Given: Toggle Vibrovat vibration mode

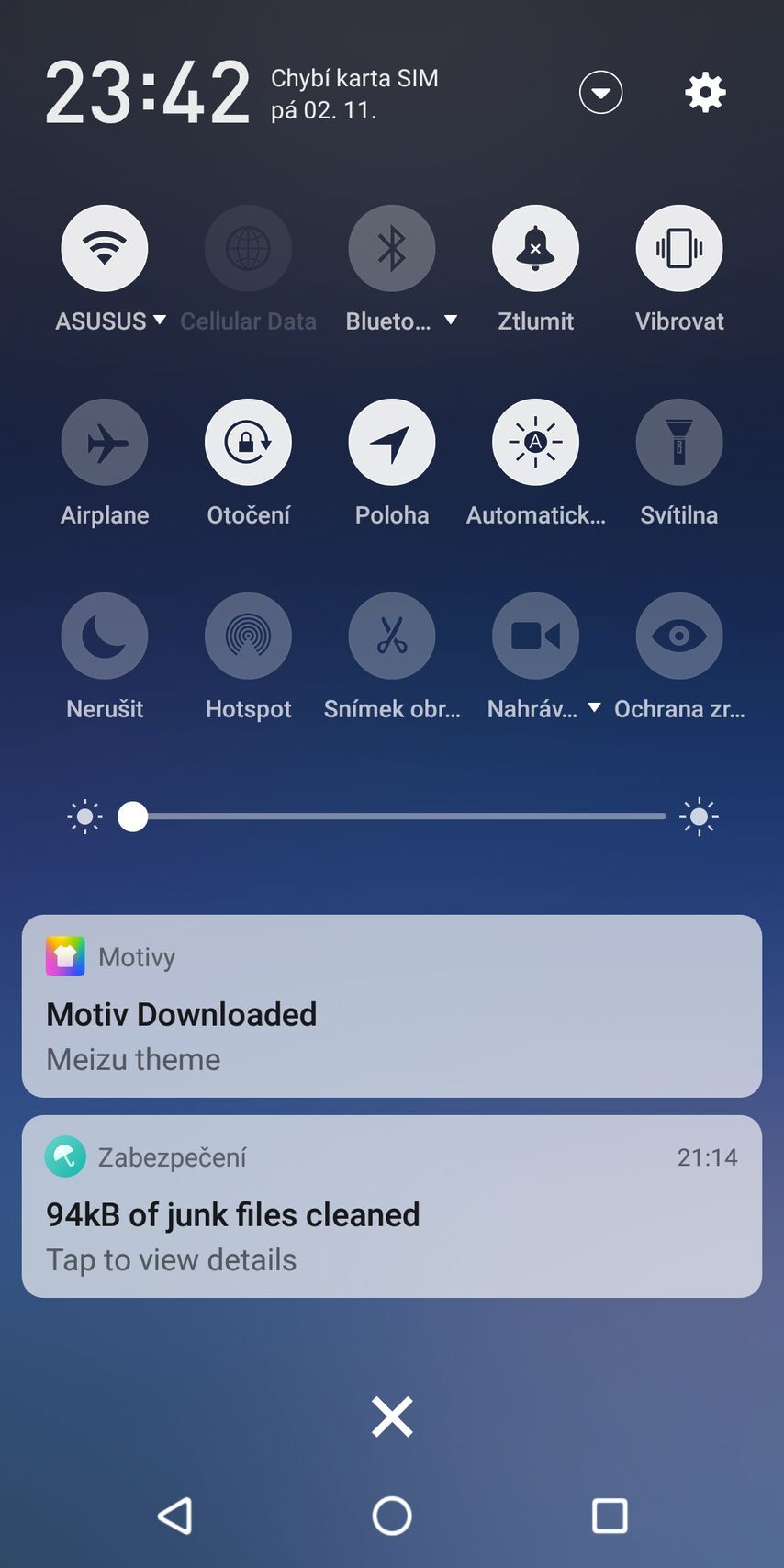Looking at the screenshot, I should coord(678,248).
